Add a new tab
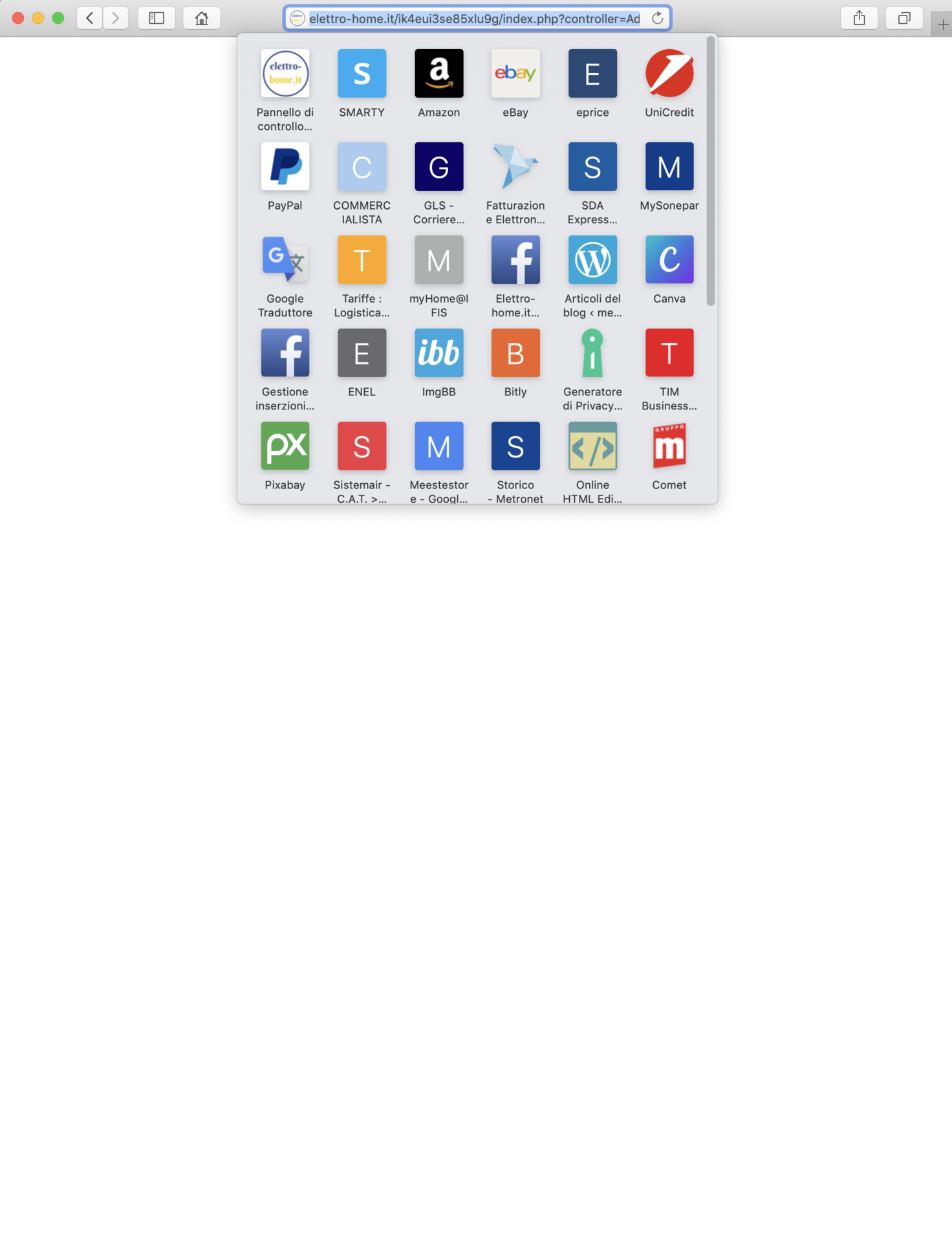Viewport: 952px width, 1242px height. pyautogui.click(x=943, y=25)
